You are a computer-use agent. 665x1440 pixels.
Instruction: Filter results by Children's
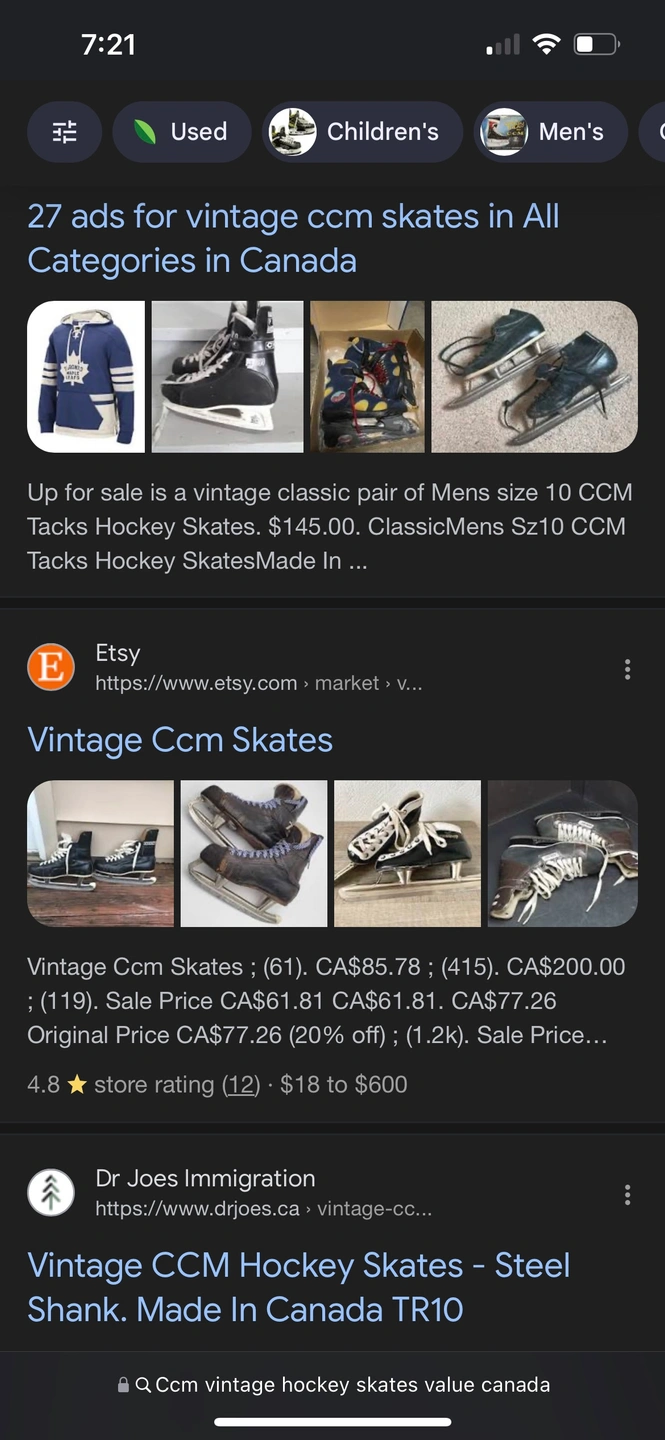(x=362, y=132)
